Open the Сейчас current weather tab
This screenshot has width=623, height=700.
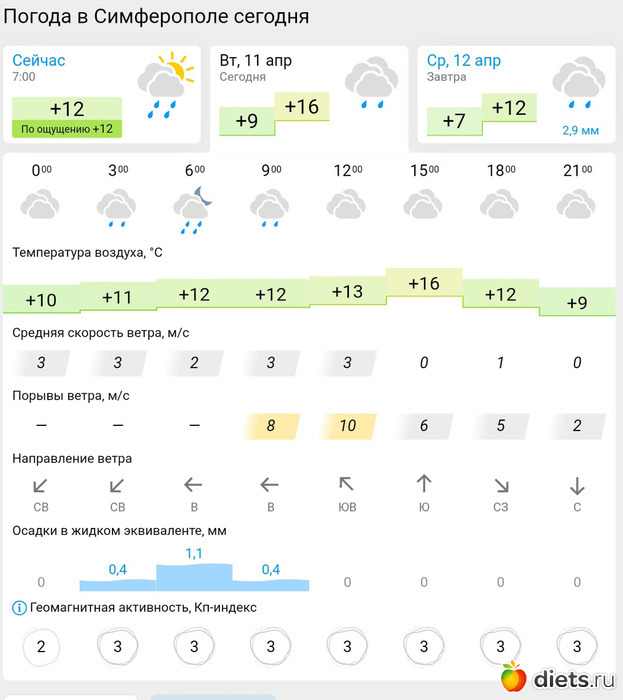click(x=104, y=93)
